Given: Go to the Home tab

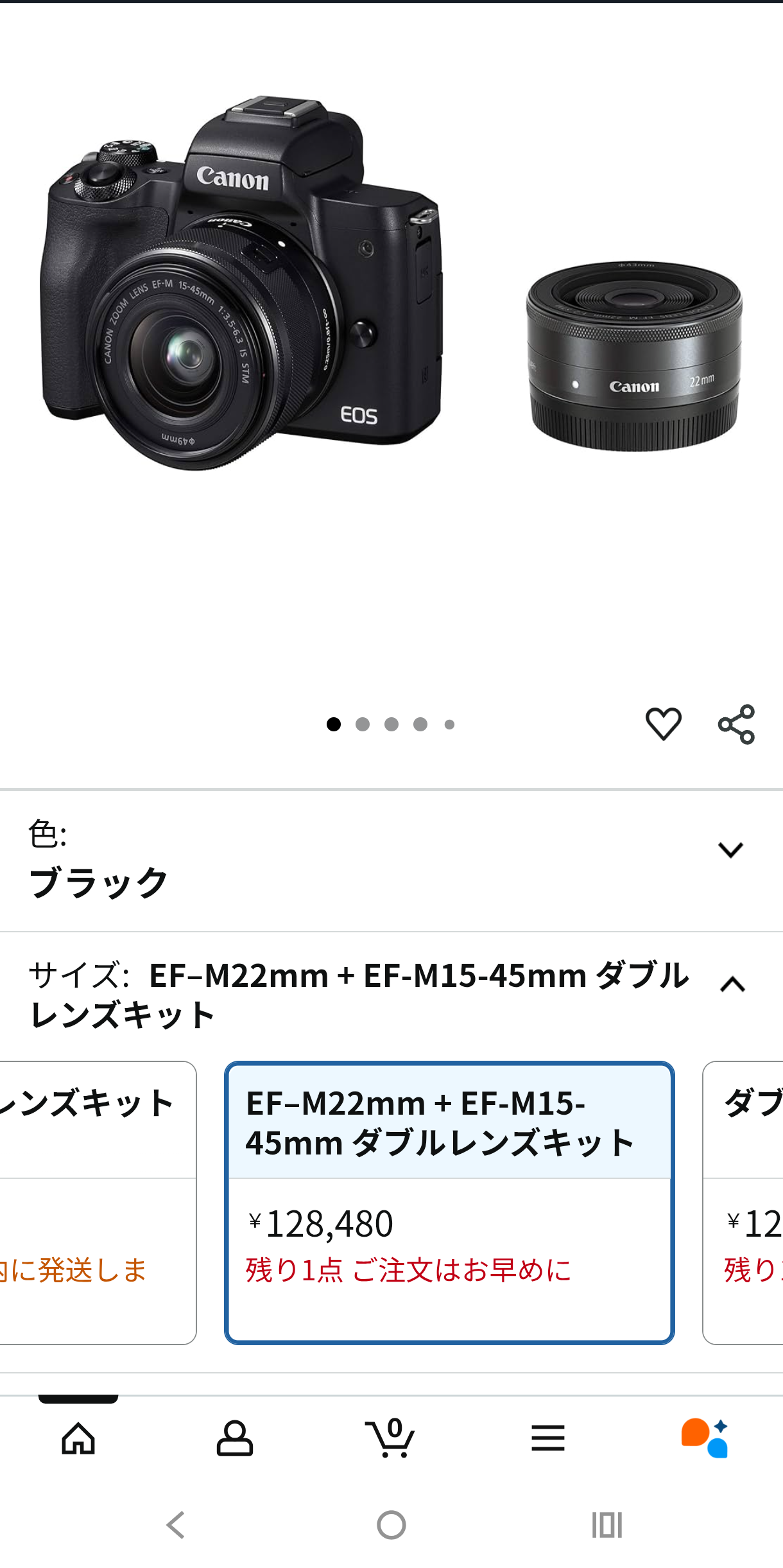Looking at the screenshot, I should click(x=78, y=1438).
